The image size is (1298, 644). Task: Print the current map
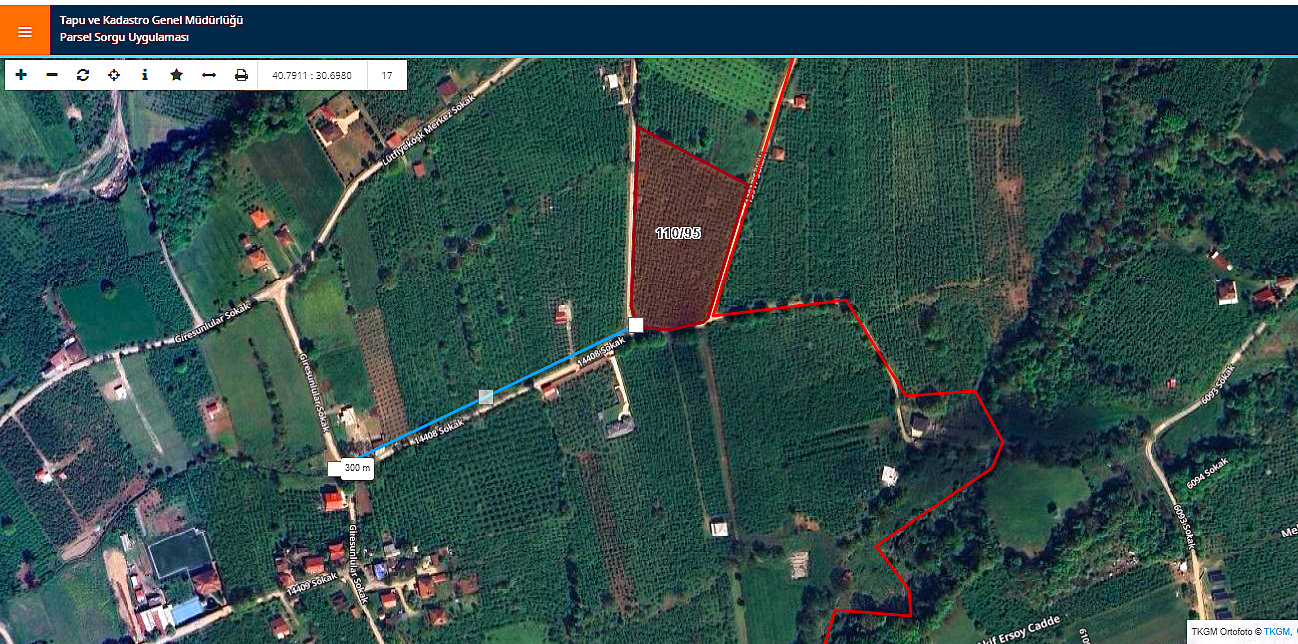click(241, 75)
